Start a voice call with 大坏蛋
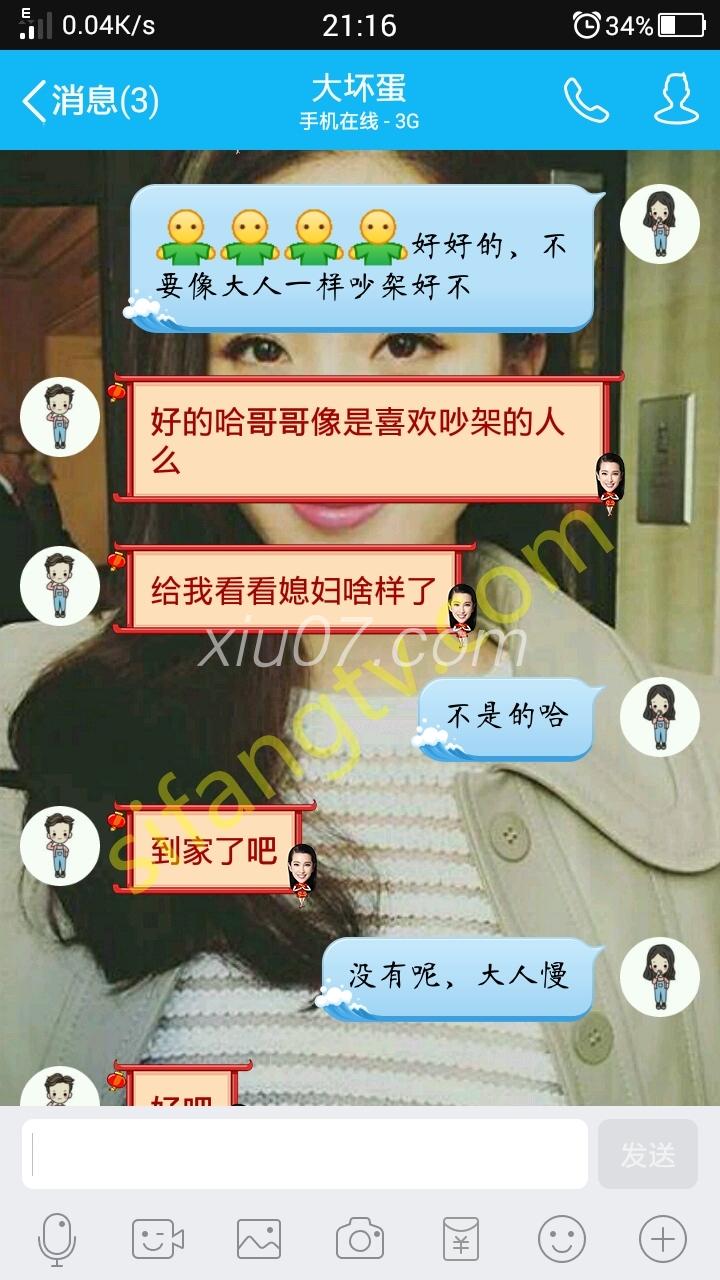Screen dimensions: 720x1280 click(x=586, y=100)
